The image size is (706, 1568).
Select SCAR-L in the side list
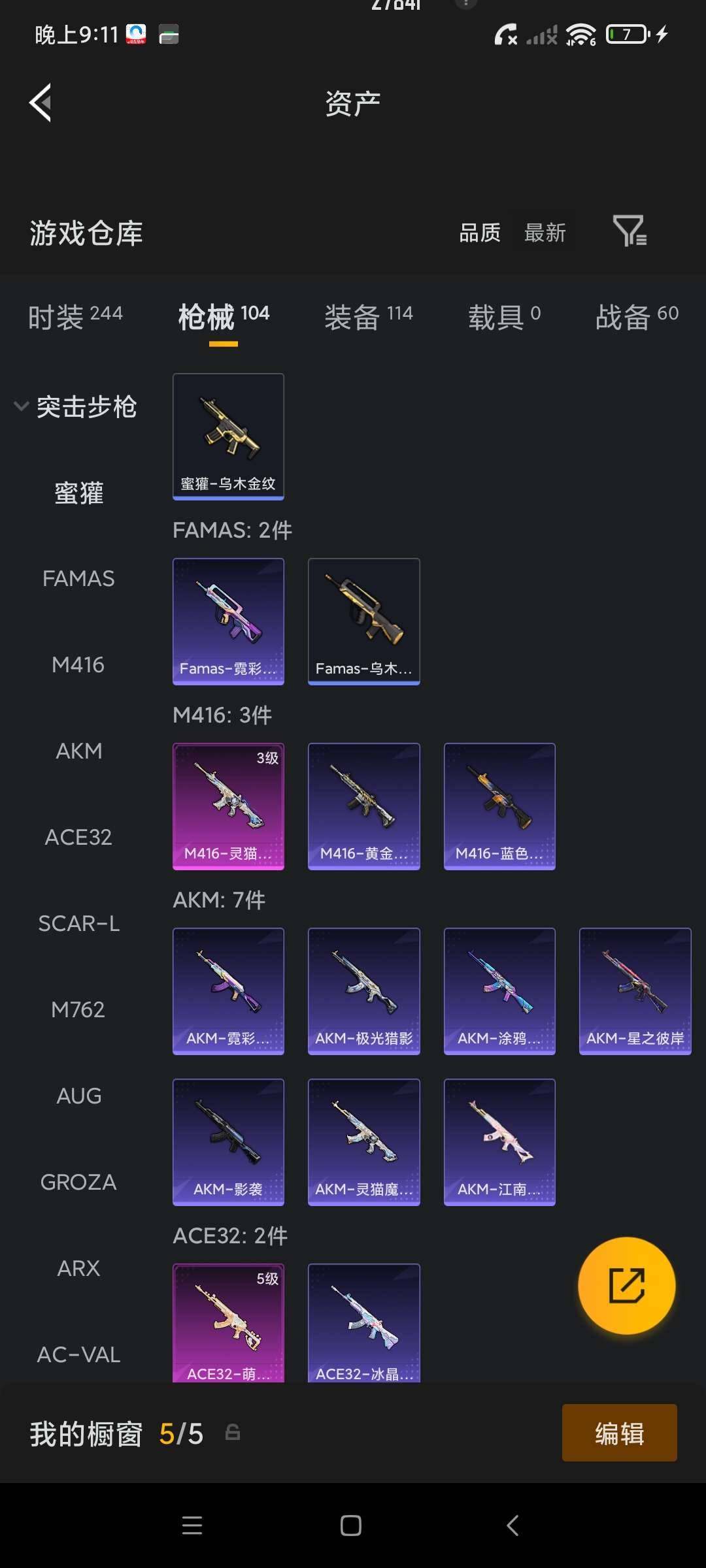78,924
